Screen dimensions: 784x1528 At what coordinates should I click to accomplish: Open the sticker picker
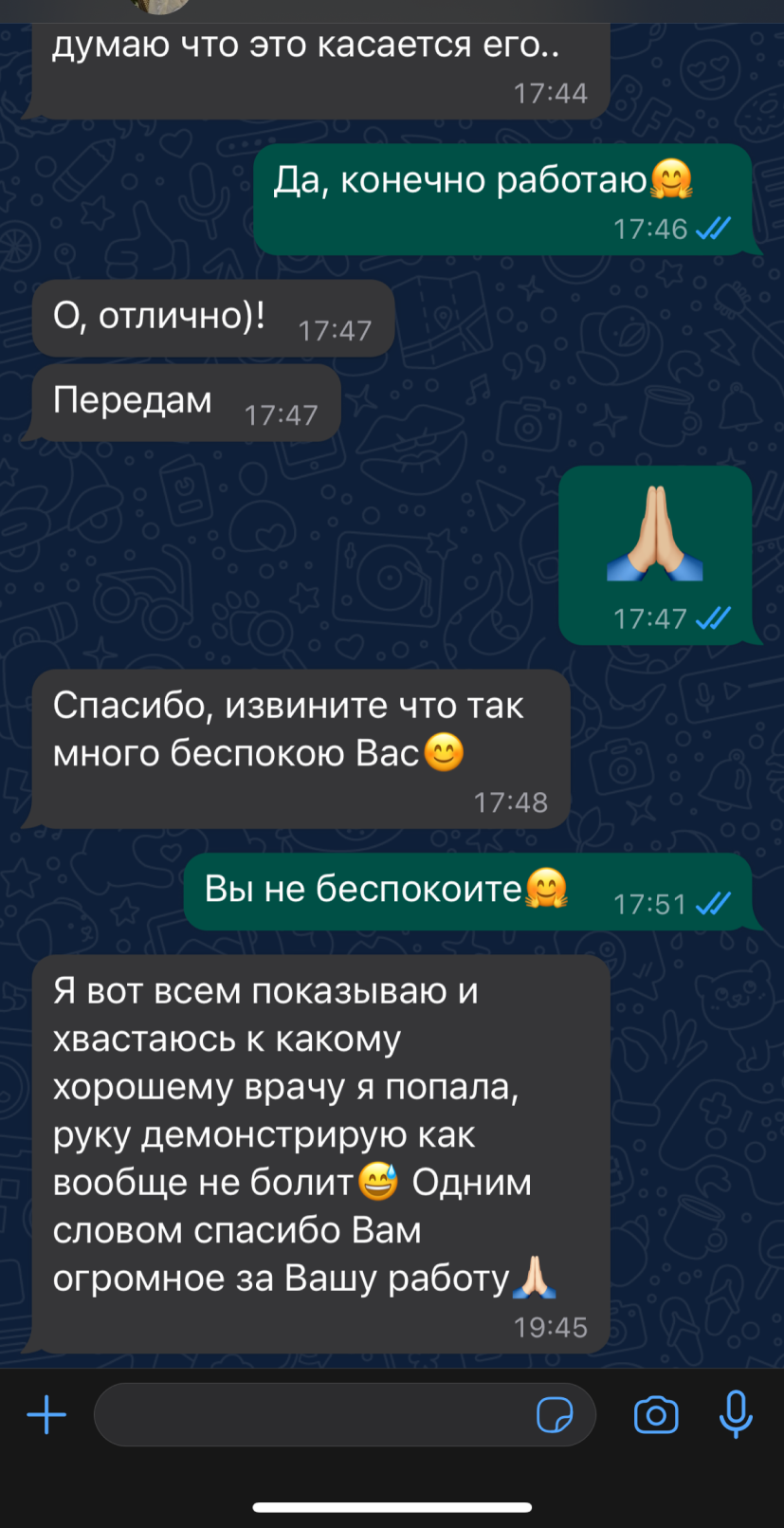coord(555,1416)
